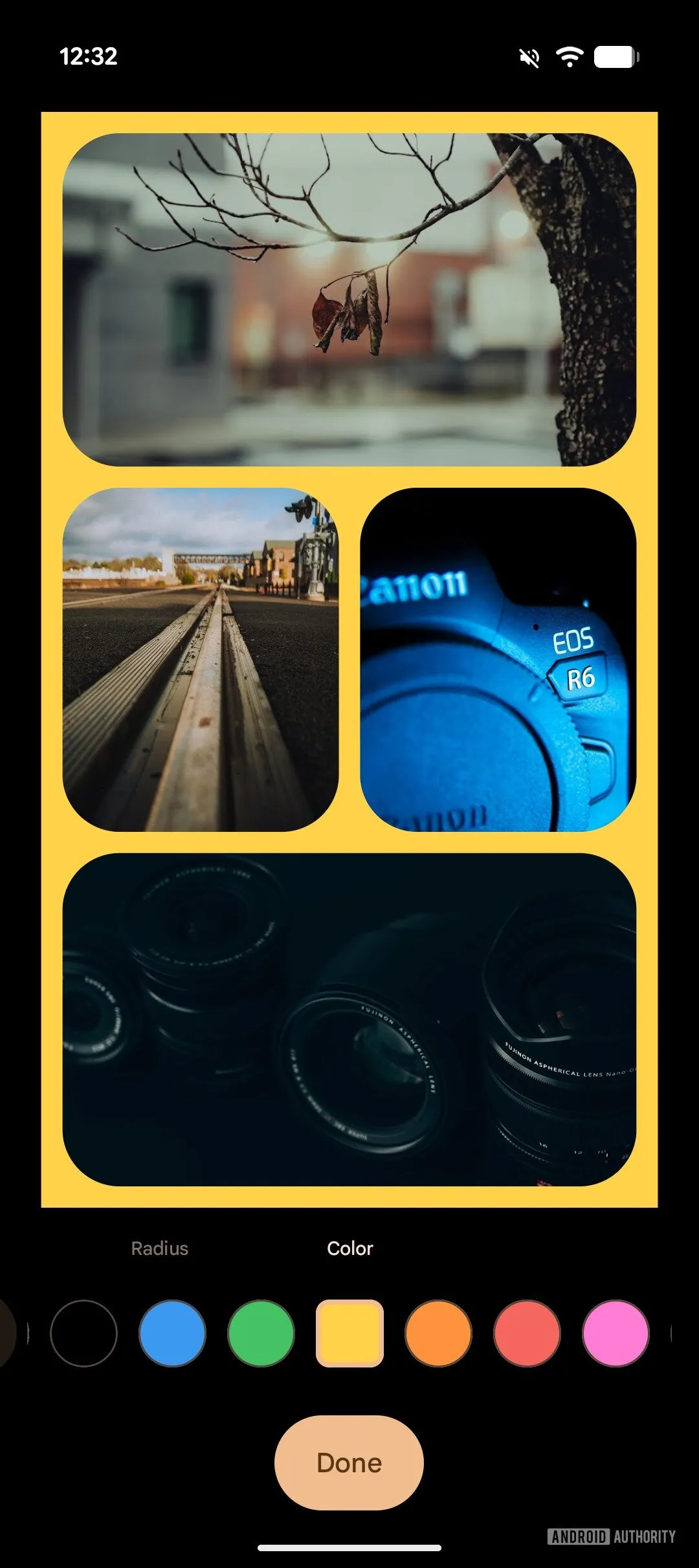
Task: Select the green color swatch
Action: click(x=261, y=1333)
